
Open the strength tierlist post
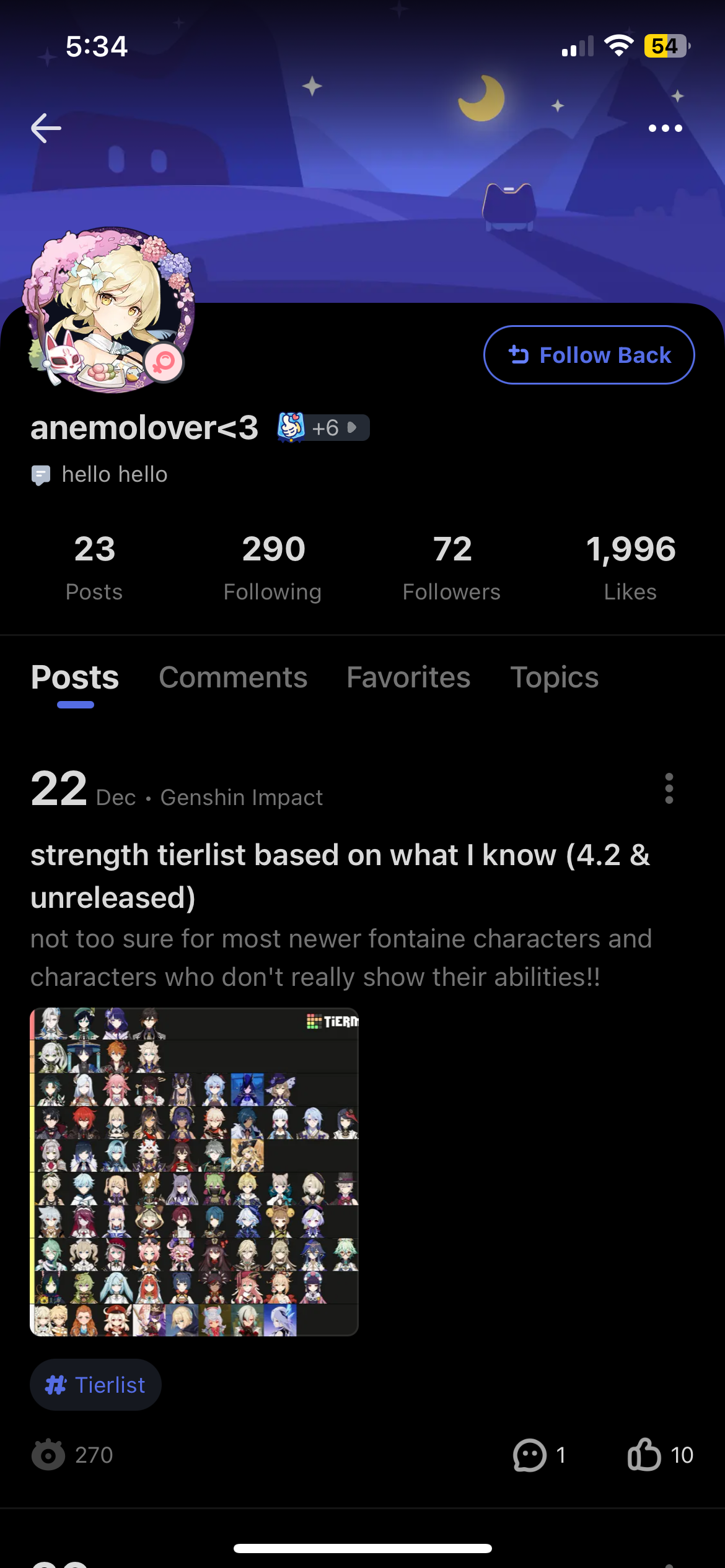(x=340, y=876)
